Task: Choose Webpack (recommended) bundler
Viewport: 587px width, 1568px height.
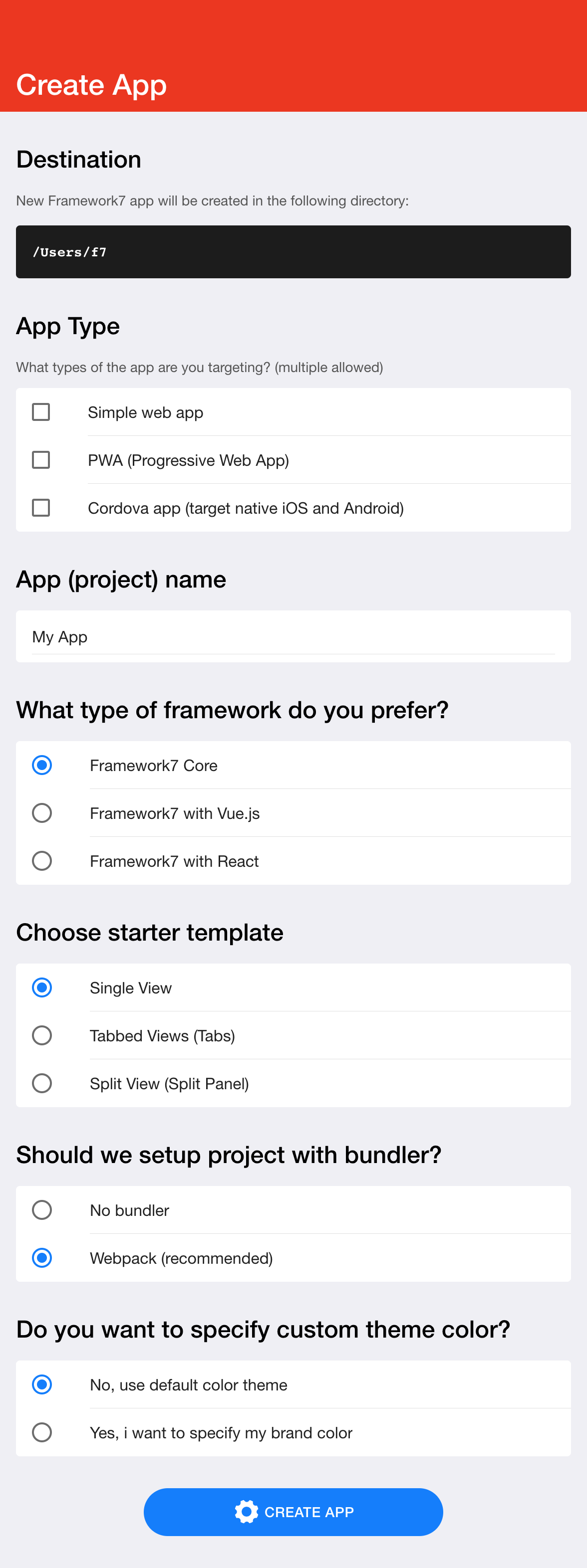Action: click(x=41, y=1258)
